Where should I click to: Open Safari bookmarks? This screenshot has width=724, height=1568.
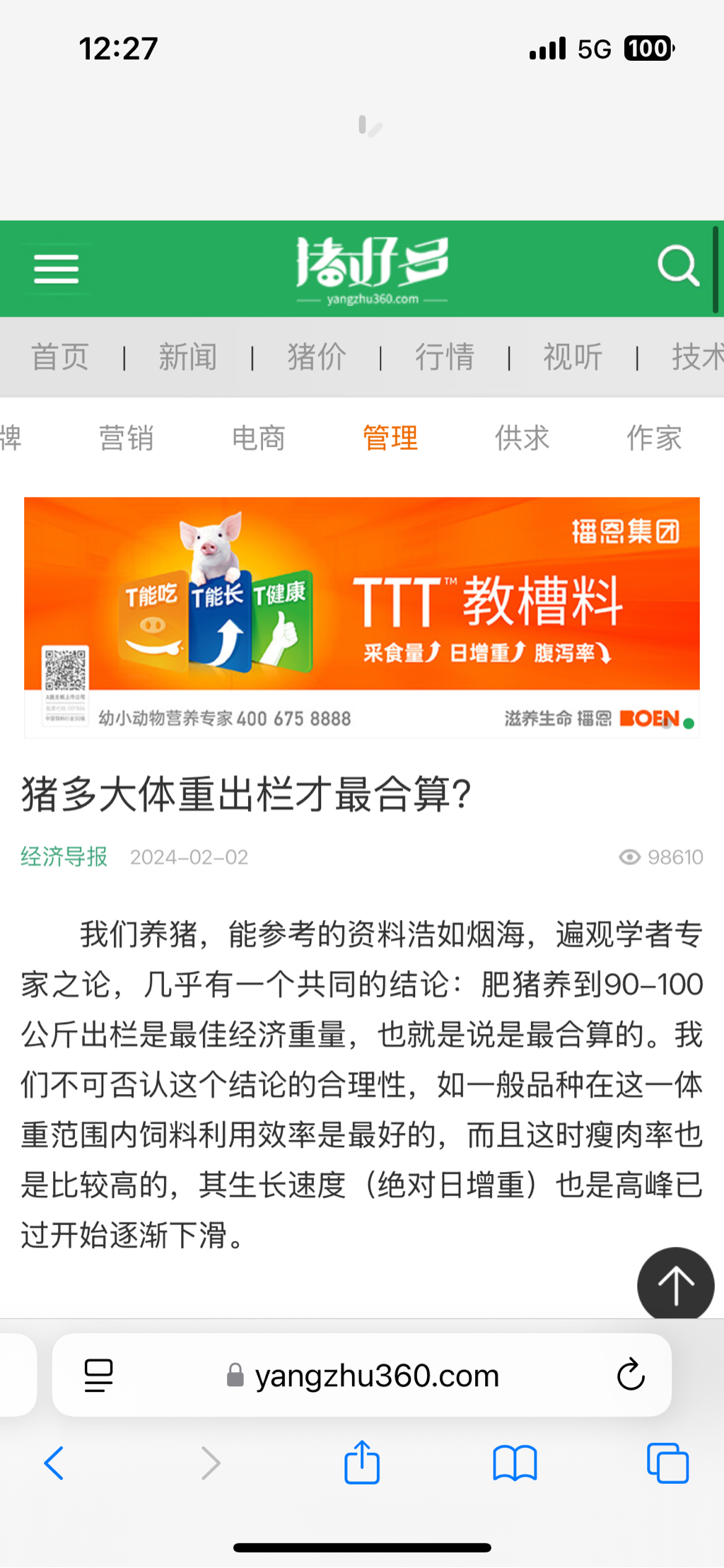tap(515, 1463)
